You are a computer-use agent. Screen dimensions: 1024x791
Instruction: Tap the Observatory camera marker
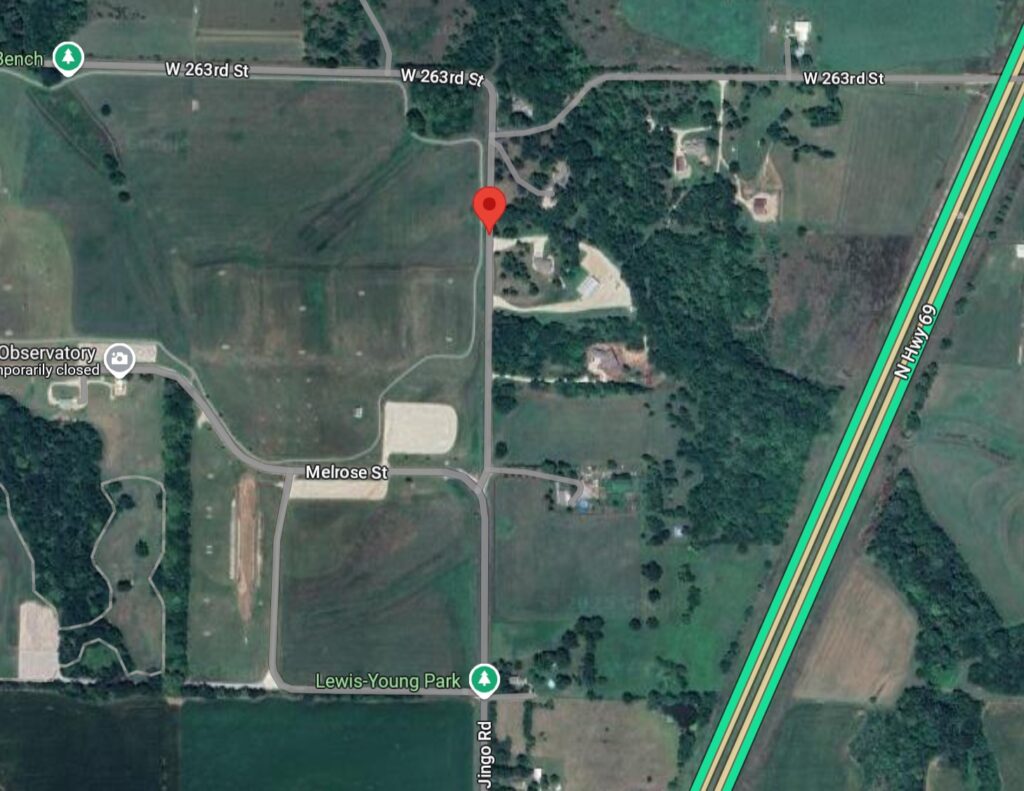pos(119,359)
